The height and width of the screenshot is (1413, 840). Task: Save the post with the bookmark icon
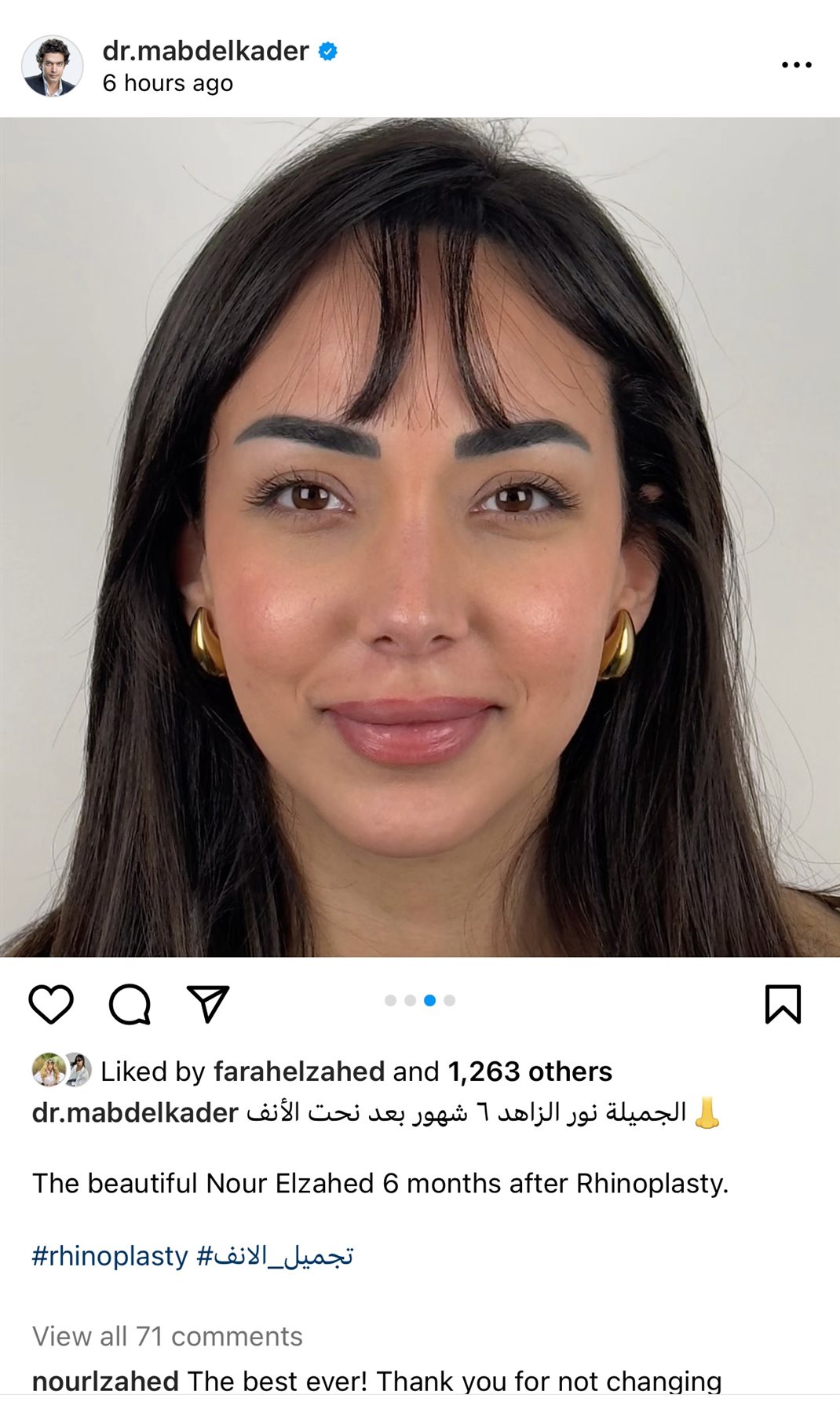[783, 1004]
